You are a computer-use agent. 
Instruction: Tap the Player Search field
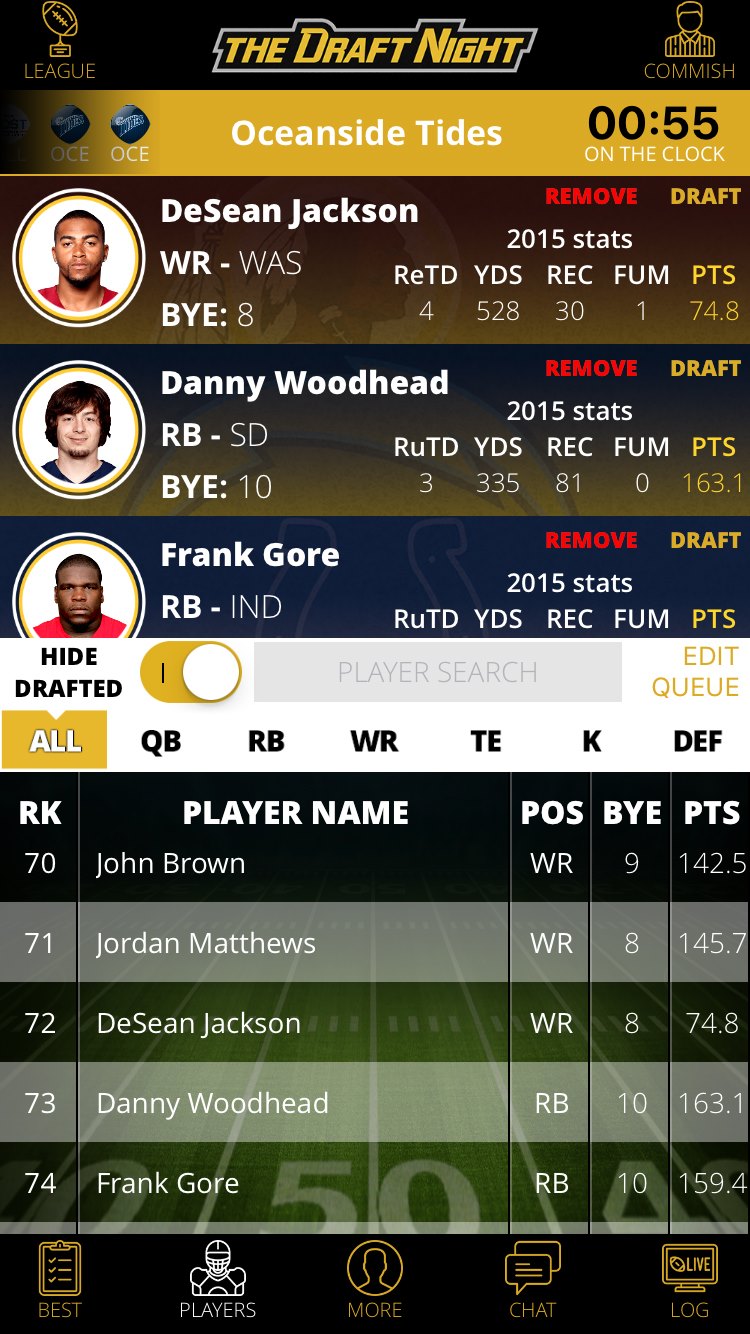[x=437, y=672]
